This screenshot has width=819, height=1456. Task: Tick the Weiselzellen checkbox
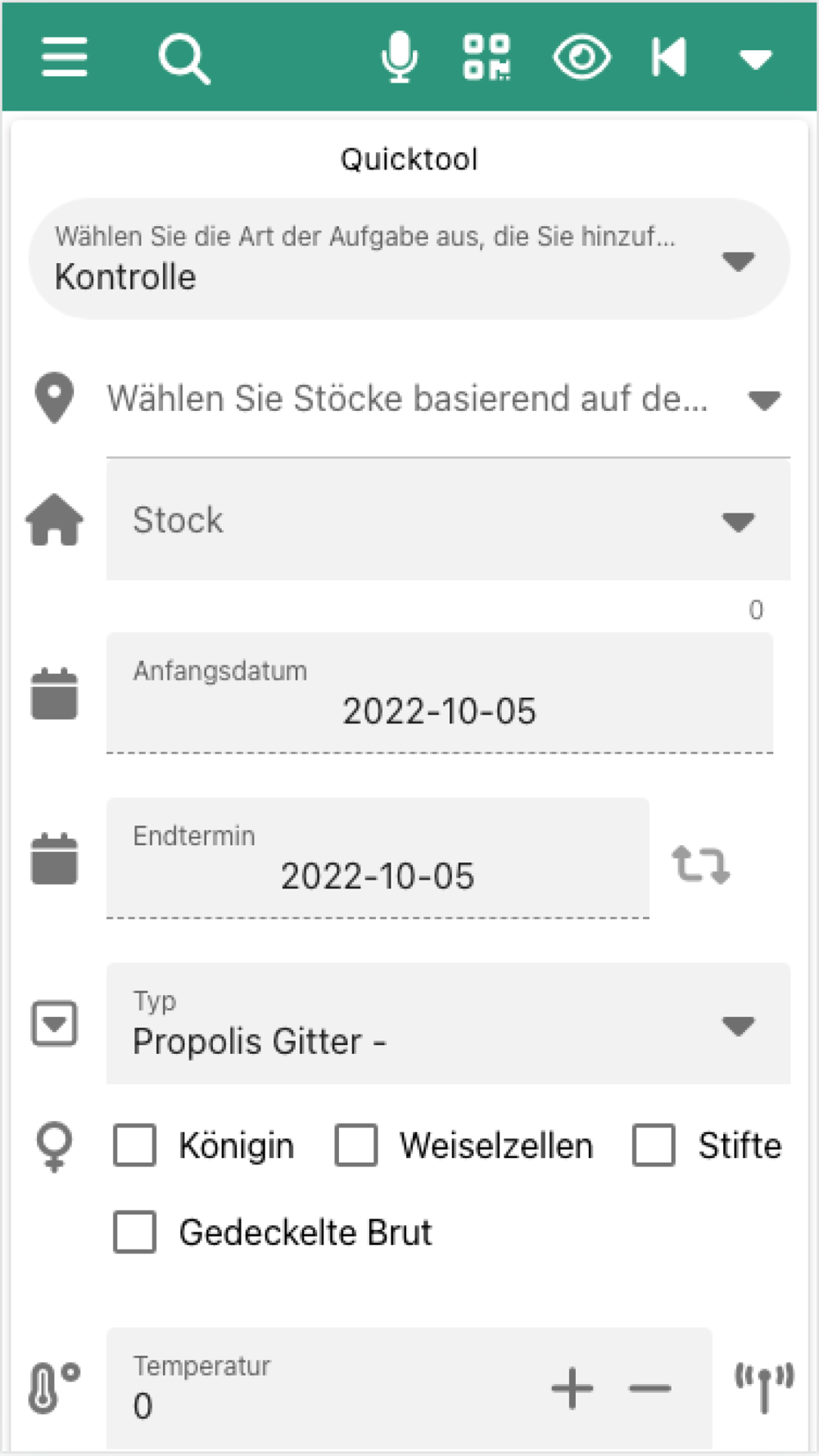pyautogui.click(x=356, y=1145)
